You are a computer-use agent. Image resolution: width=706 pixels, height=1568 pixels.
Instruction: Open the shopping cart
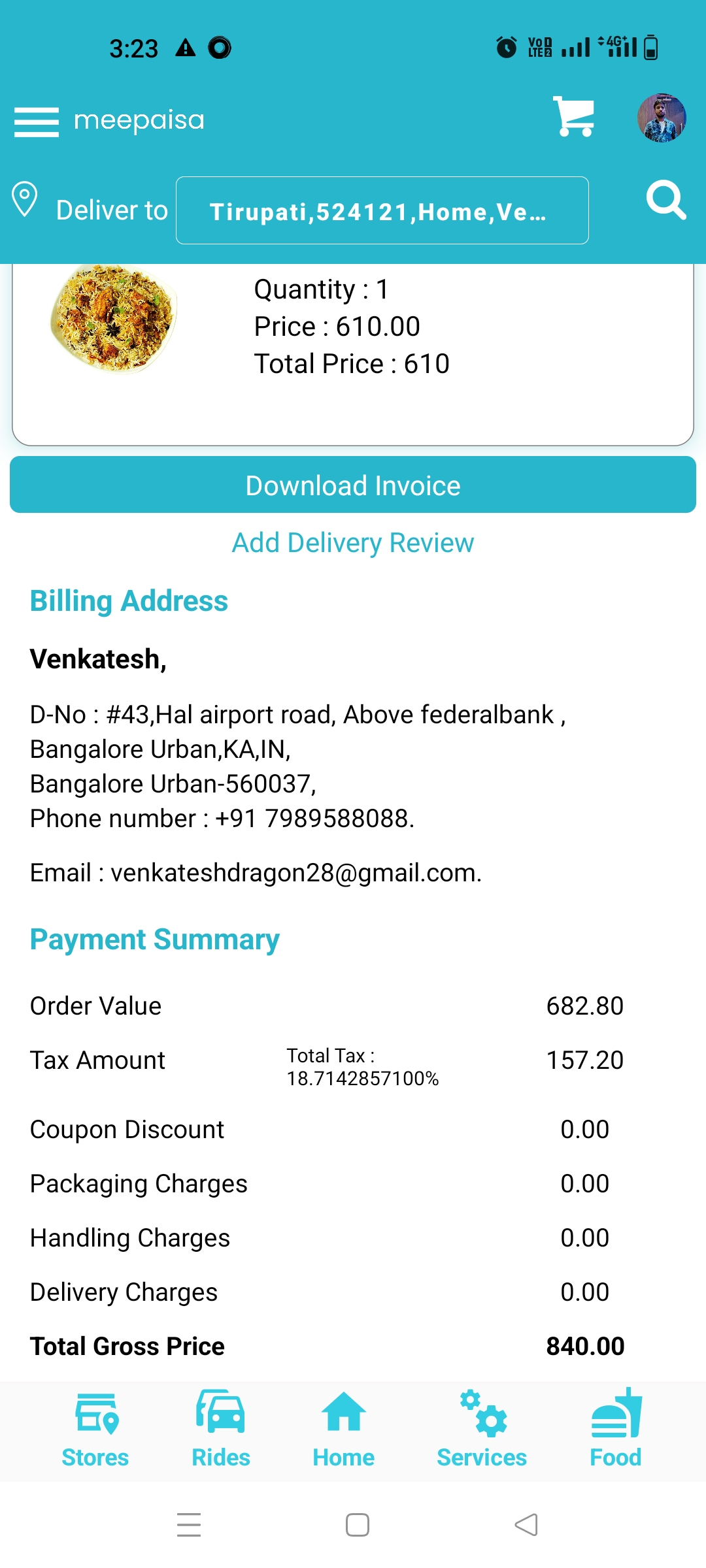click(573, 117)
